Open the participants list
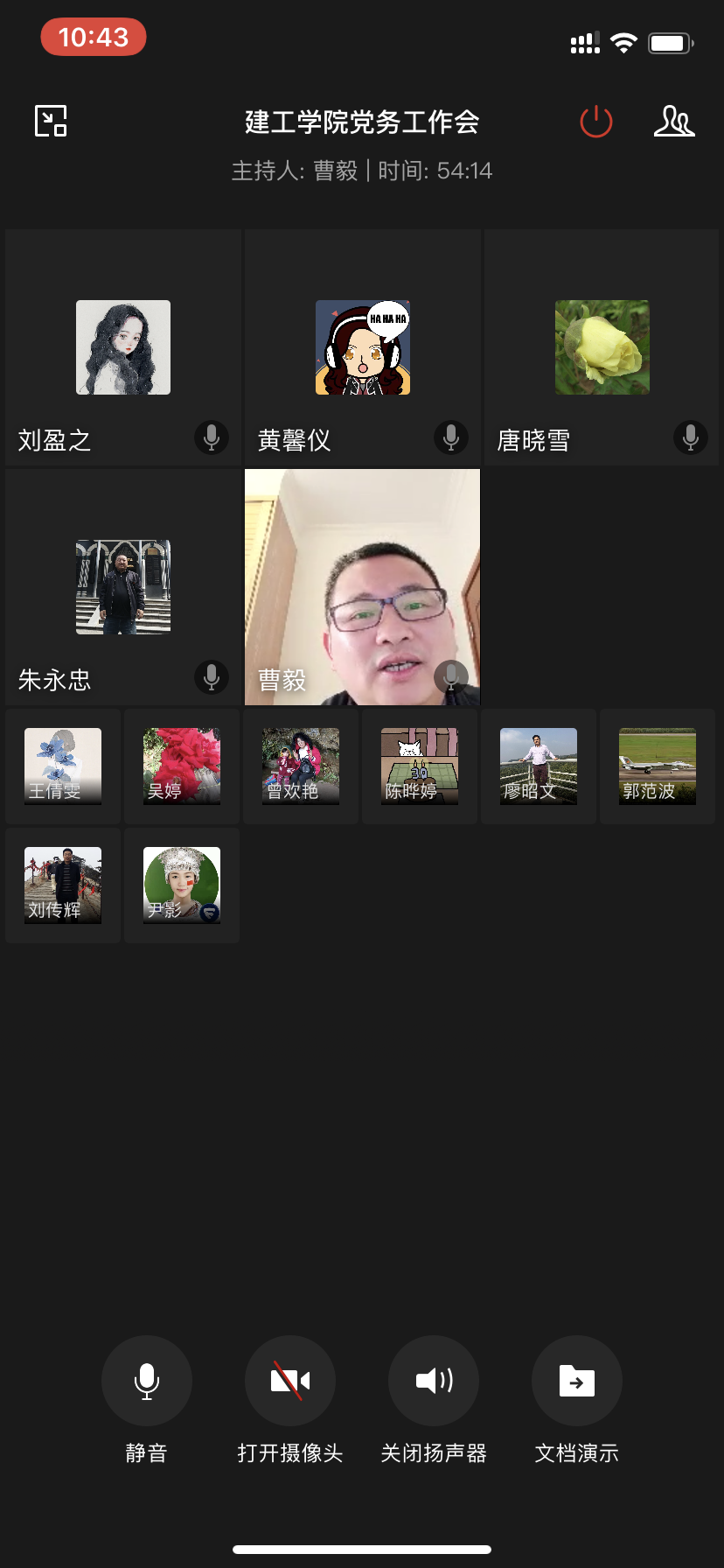This screenshot has width=724, height=1568. tap(673, 122)
